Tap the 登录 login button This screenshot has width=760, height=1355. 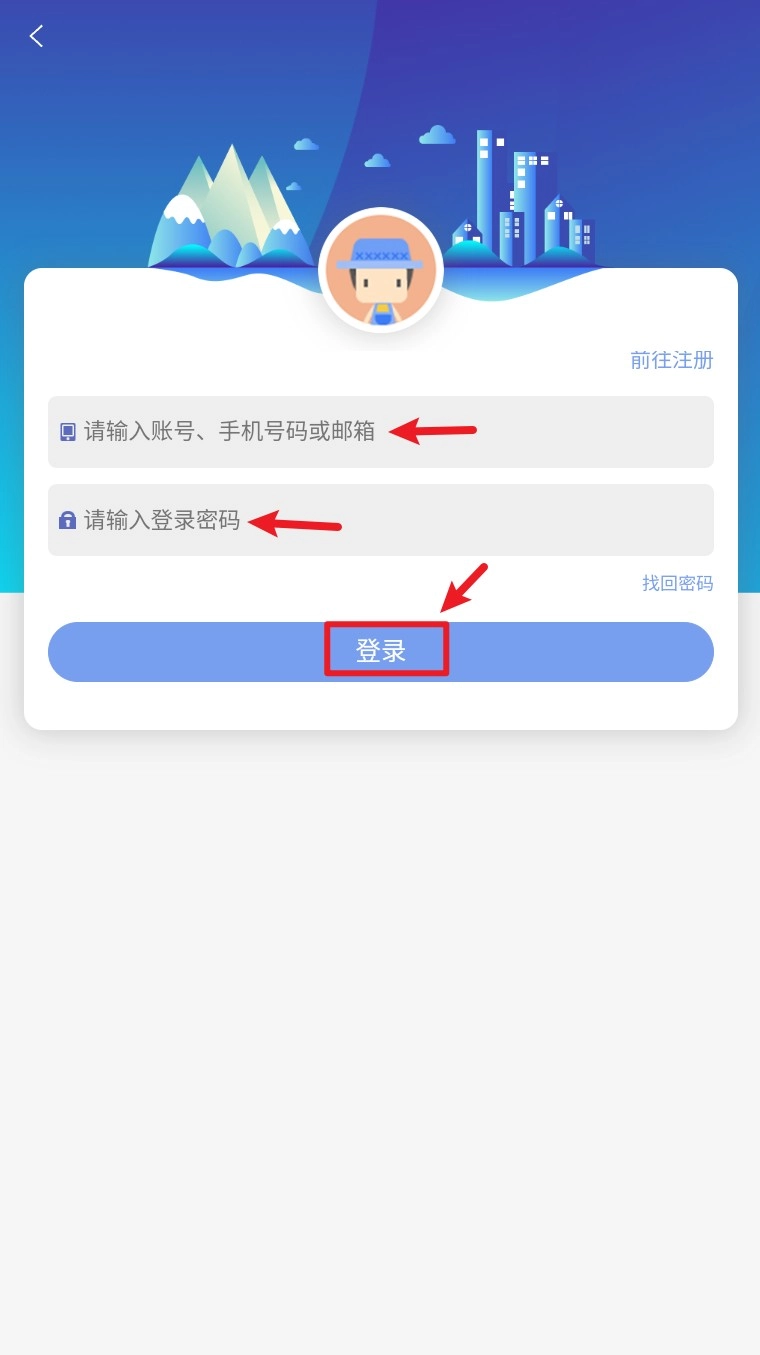point(381,652)
